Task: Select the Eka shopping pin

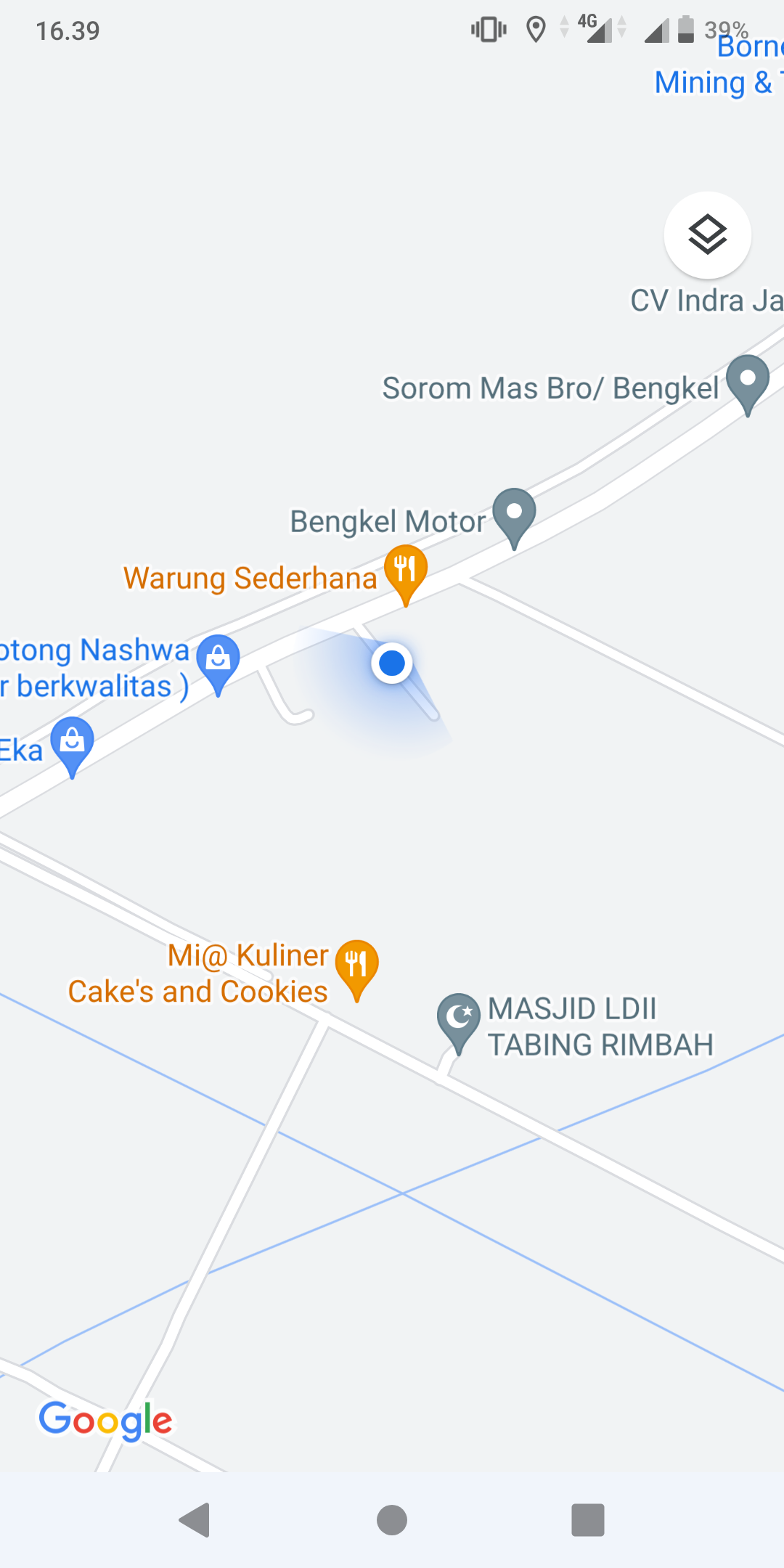Action: tap(72, 743)
